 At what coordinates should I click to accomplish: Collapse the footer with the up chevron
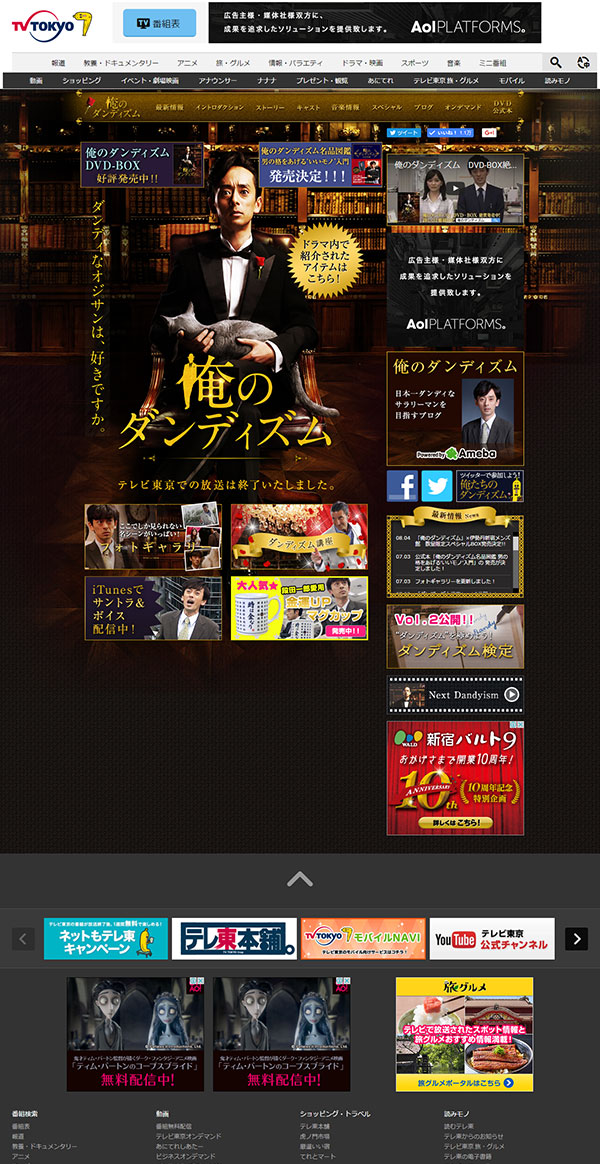299,879
